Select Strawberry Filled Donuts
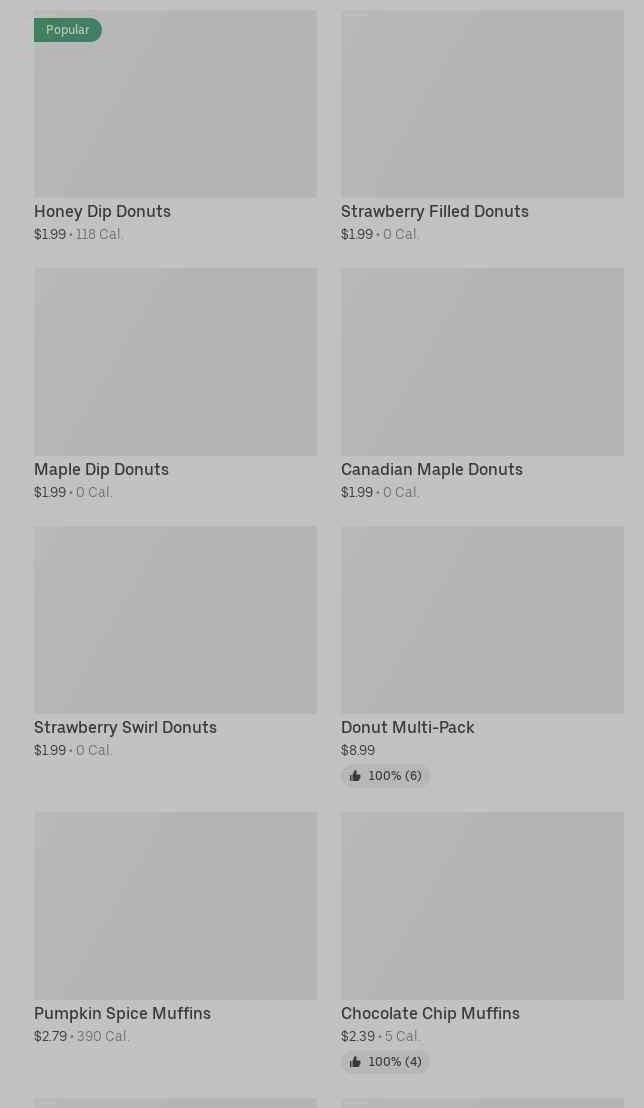This screenshot has height=1108, width=644. (482, 127)
